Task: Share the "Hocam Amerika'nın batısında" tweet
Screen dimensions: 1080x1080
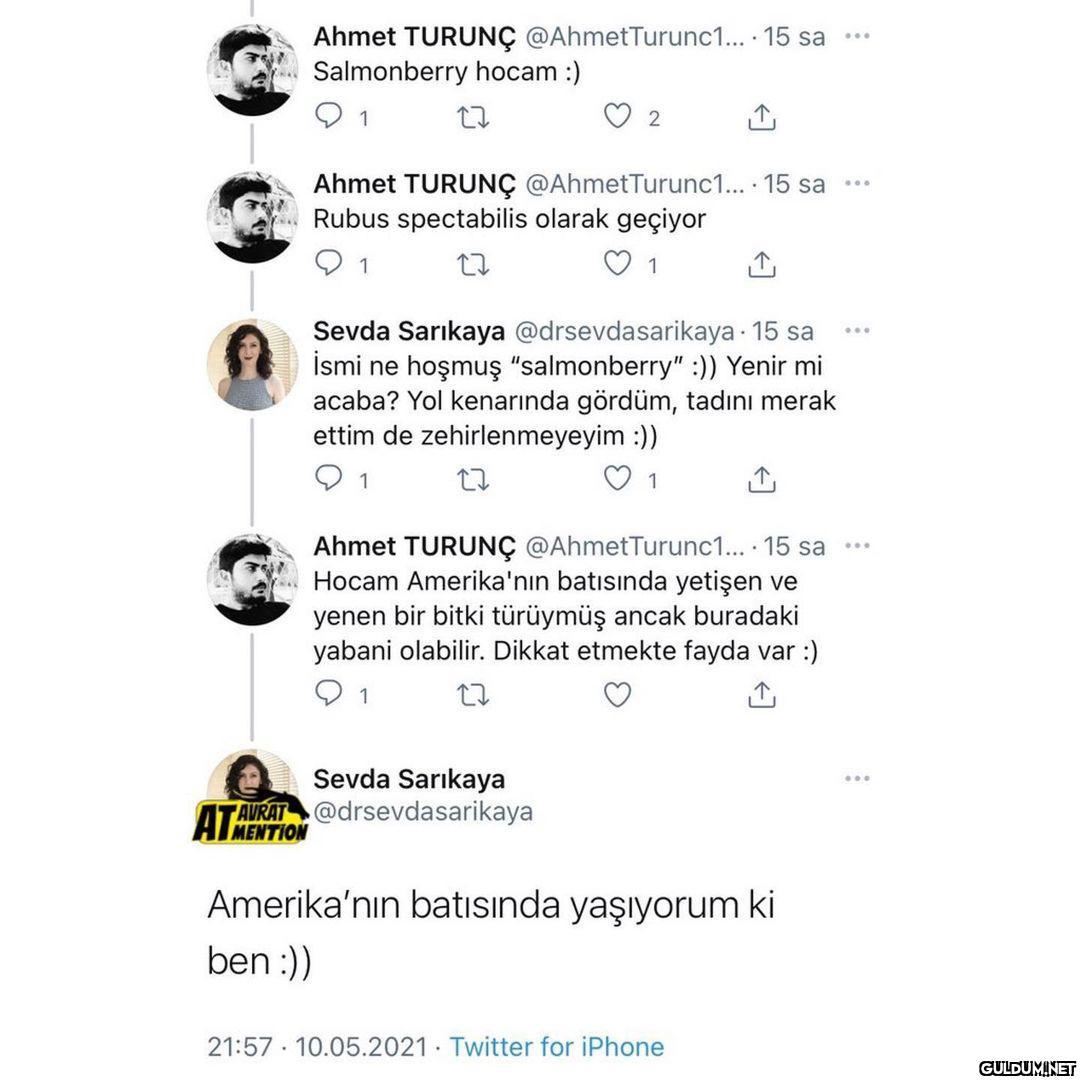Action: pos(762,694)
